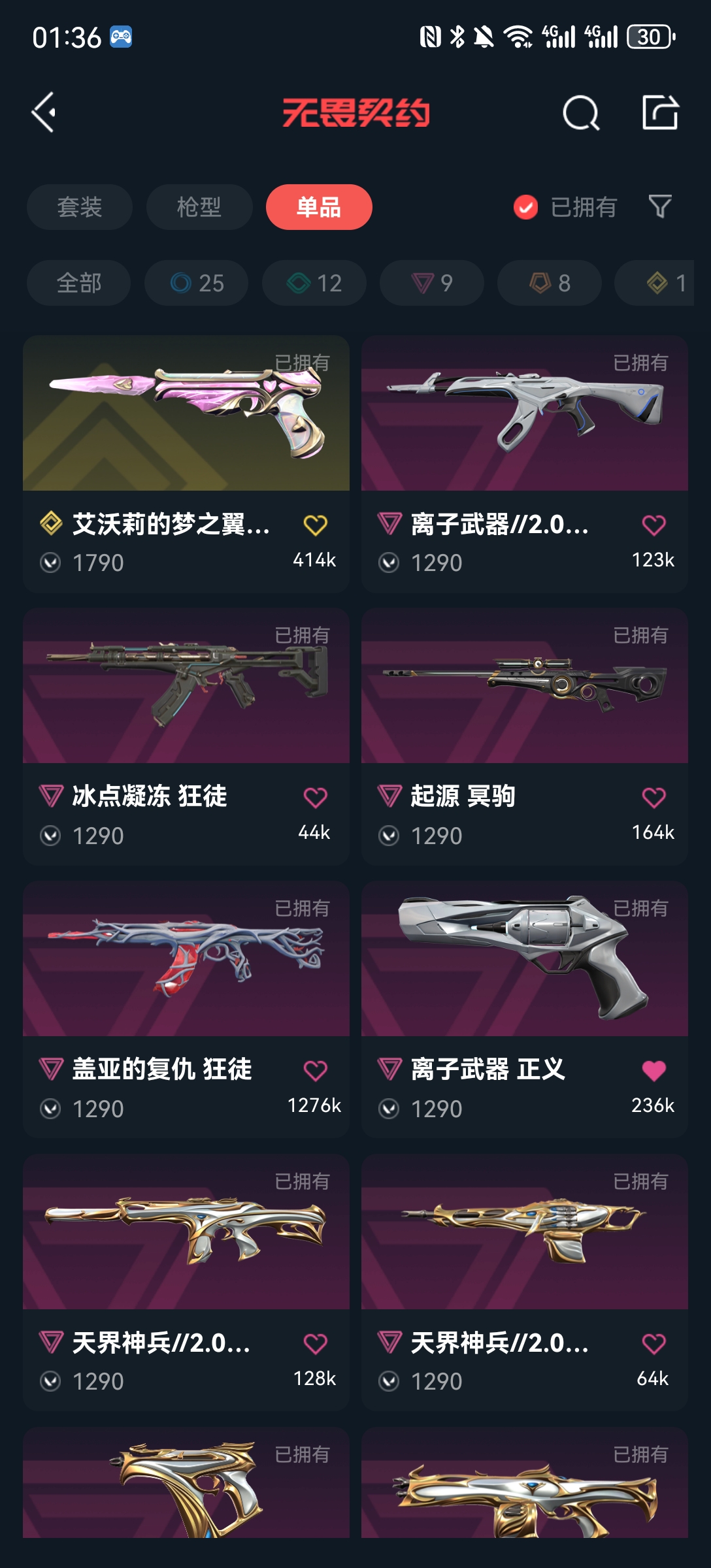Like the 天界神兵//2.0 skin on the left
This screenshot has width=711, height=1568.
(x=316, y=1343)
